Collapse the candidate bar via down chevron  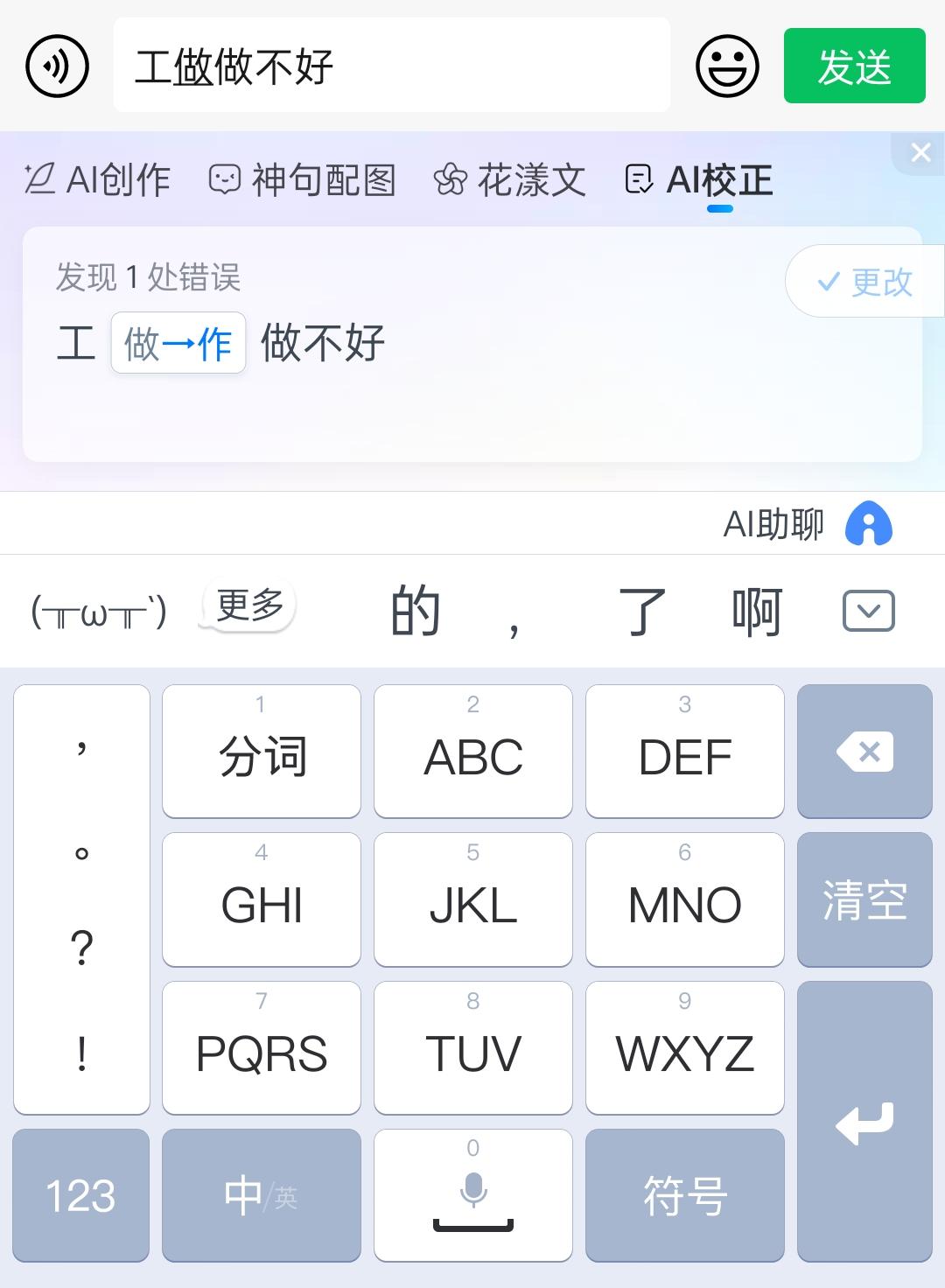[x=867, y=610]
